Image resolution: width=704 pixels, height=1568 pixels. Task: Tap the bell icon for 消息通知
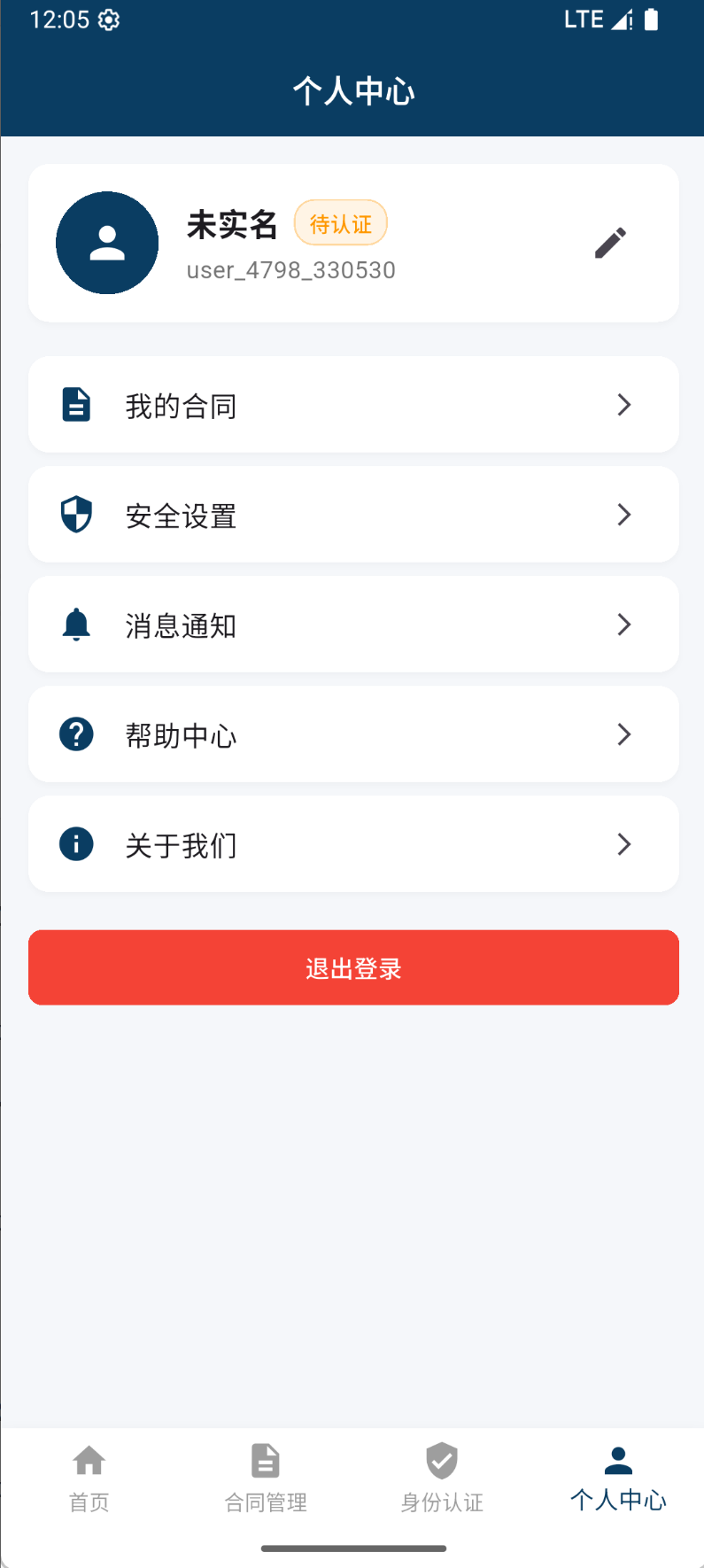point(76,624)
